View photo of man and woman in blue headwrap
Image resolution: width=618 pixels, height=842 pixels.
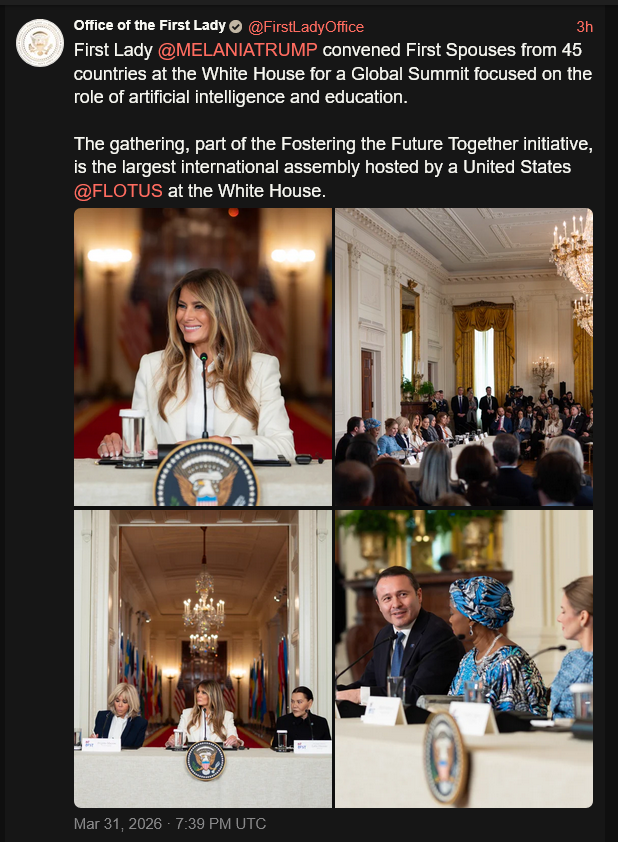(463, 658)
